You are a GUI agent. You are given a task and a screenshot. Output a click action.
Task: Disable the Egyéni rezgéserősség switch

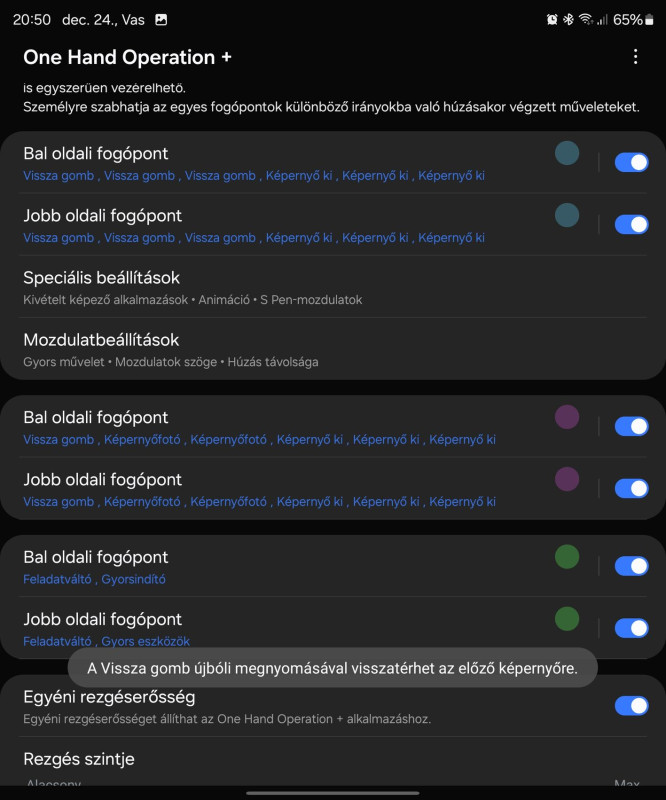click(x=631, y=705)
